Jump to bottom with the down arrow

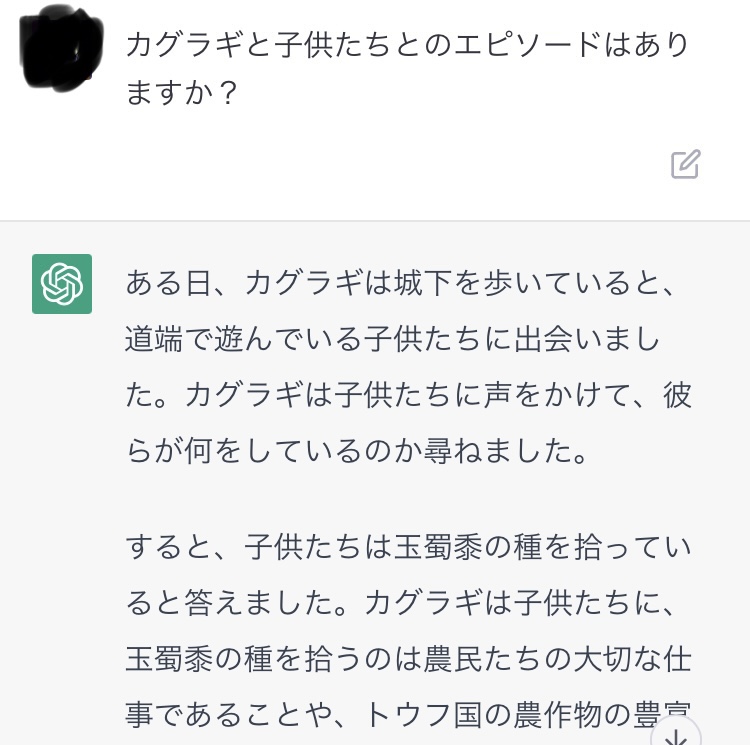675,736
